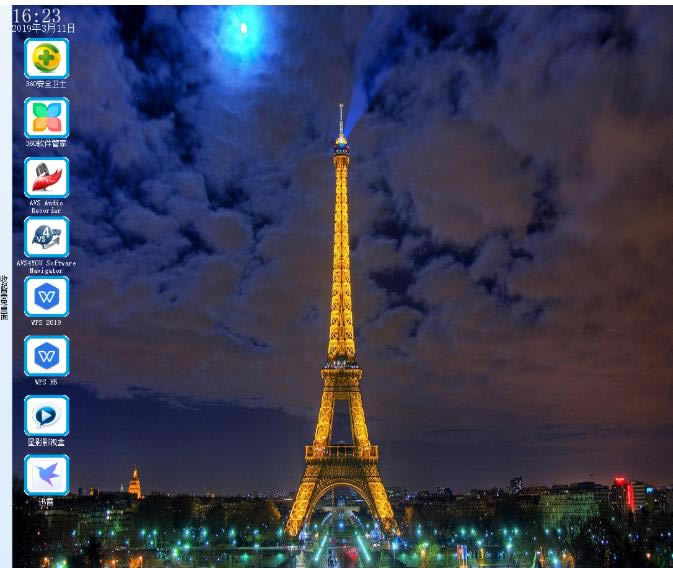This screenshot has width=673, height=568.
Task: Open the 360安全卫士 app icon
Action: coord(46,59)
